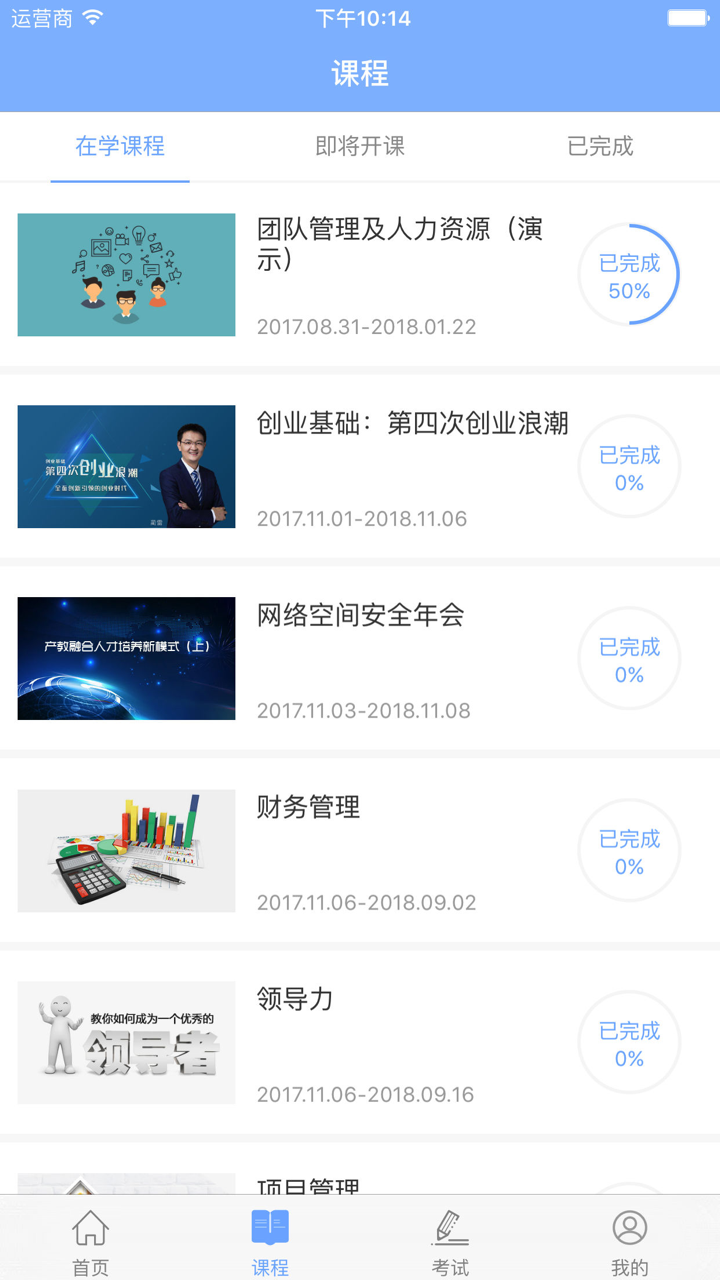Tap the 0% progress circle of 领导力
Screen dimensions: 720x1280
click(629, 1041)
